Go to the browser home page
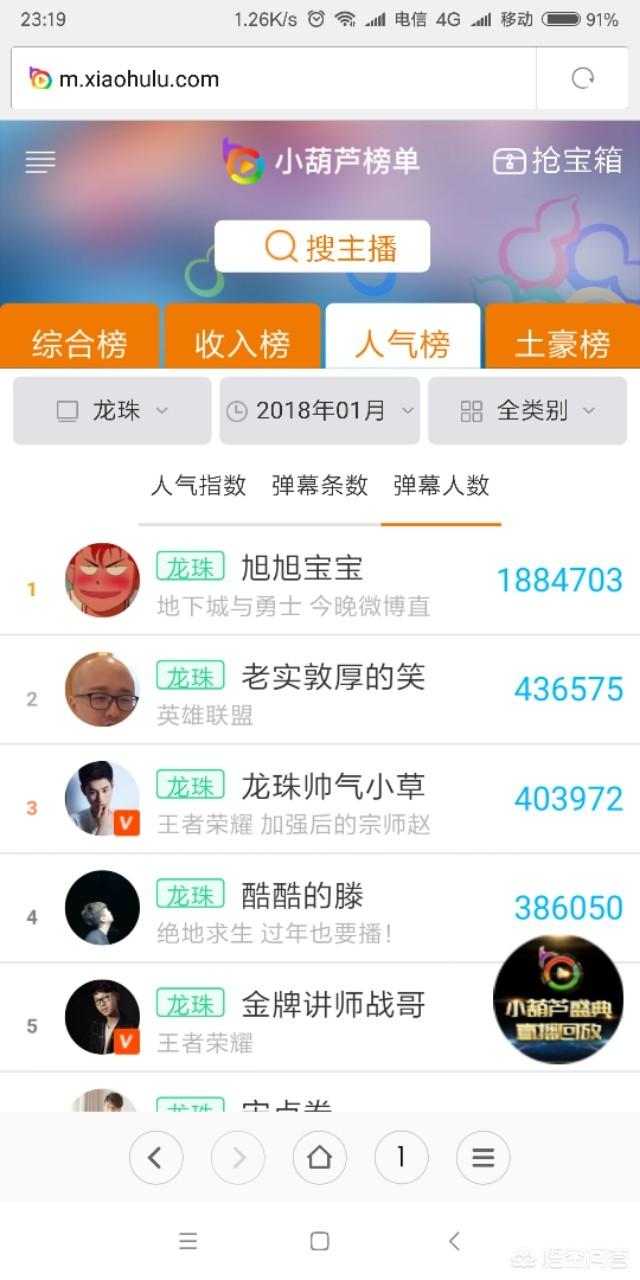The width and height of the screenshot is (640, 1280). (x=319, y=1158)
